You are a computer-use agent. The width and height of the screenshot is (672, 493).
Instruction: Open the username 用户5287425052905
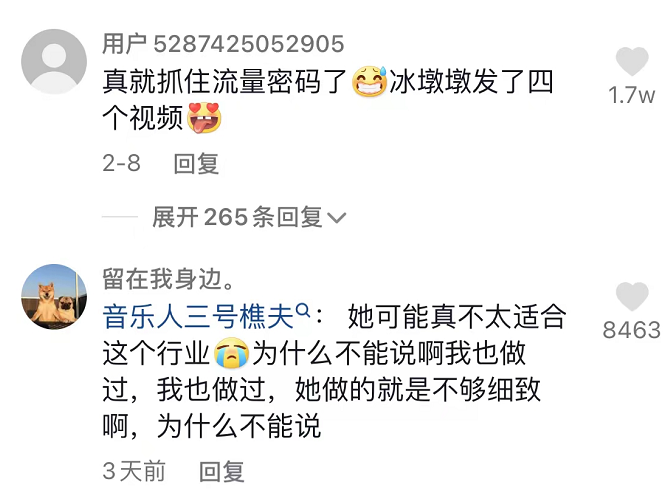coord(223,44)
